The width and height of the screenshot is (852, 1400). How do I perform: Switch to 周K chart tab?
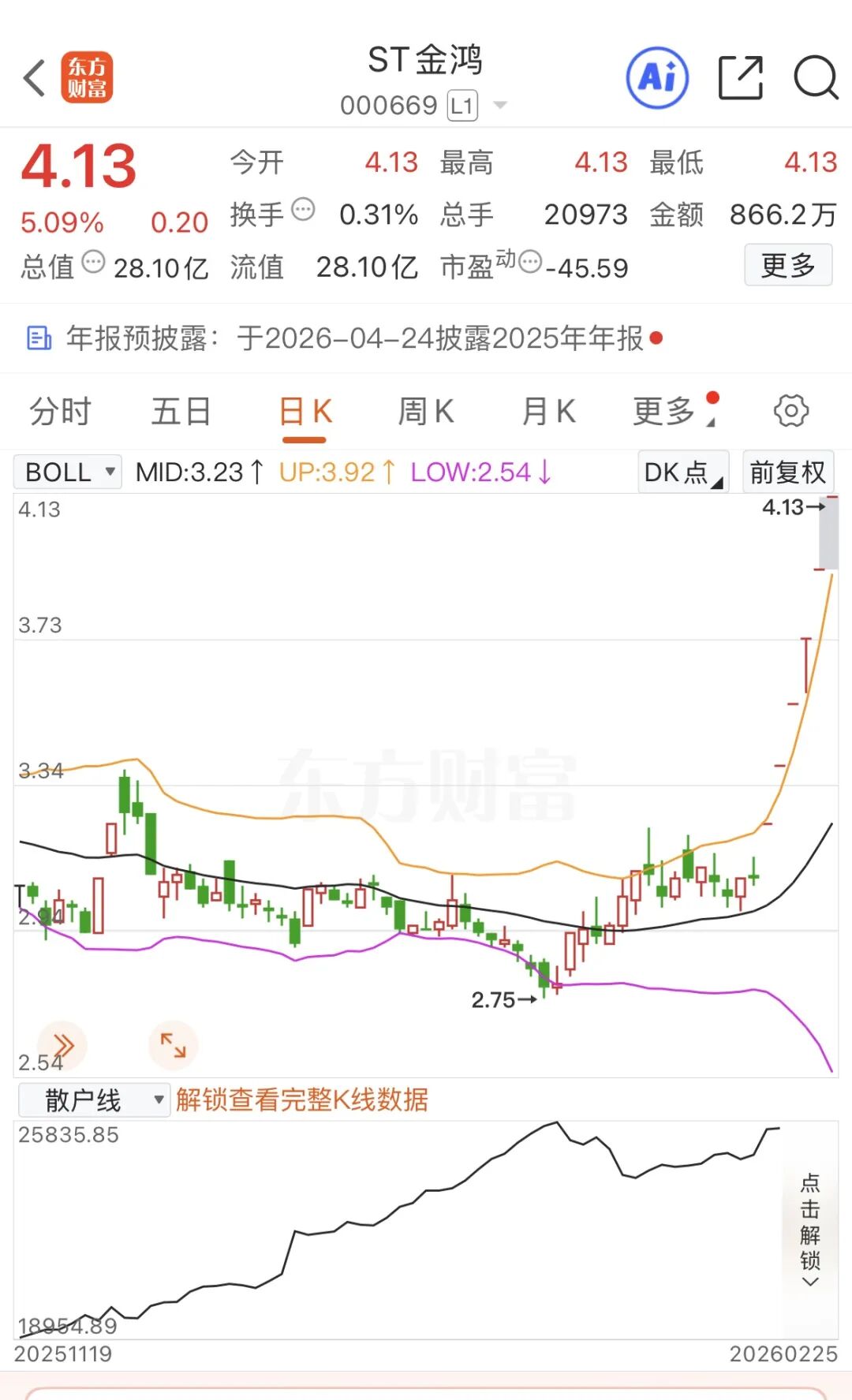point(426,411)
